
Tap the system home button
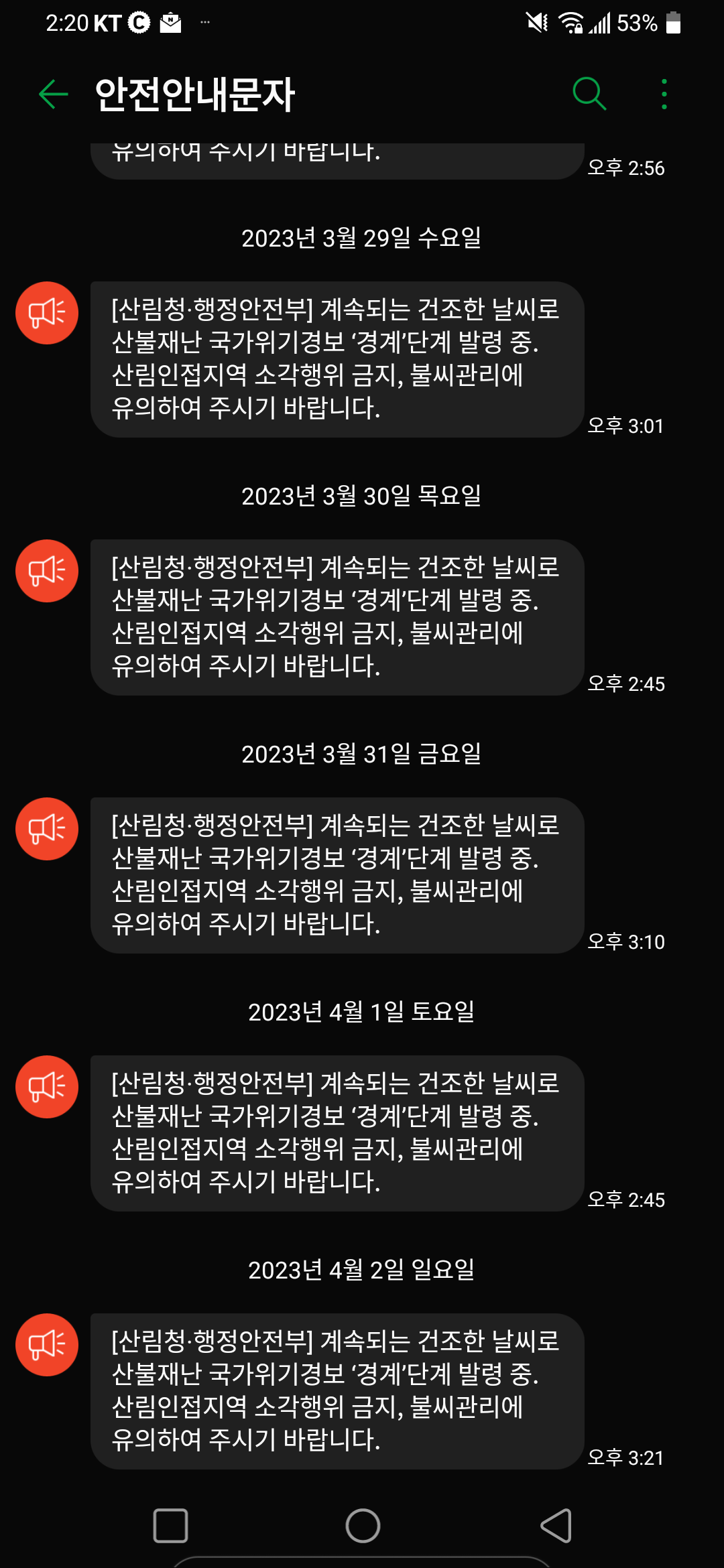tap(363, 1526)
